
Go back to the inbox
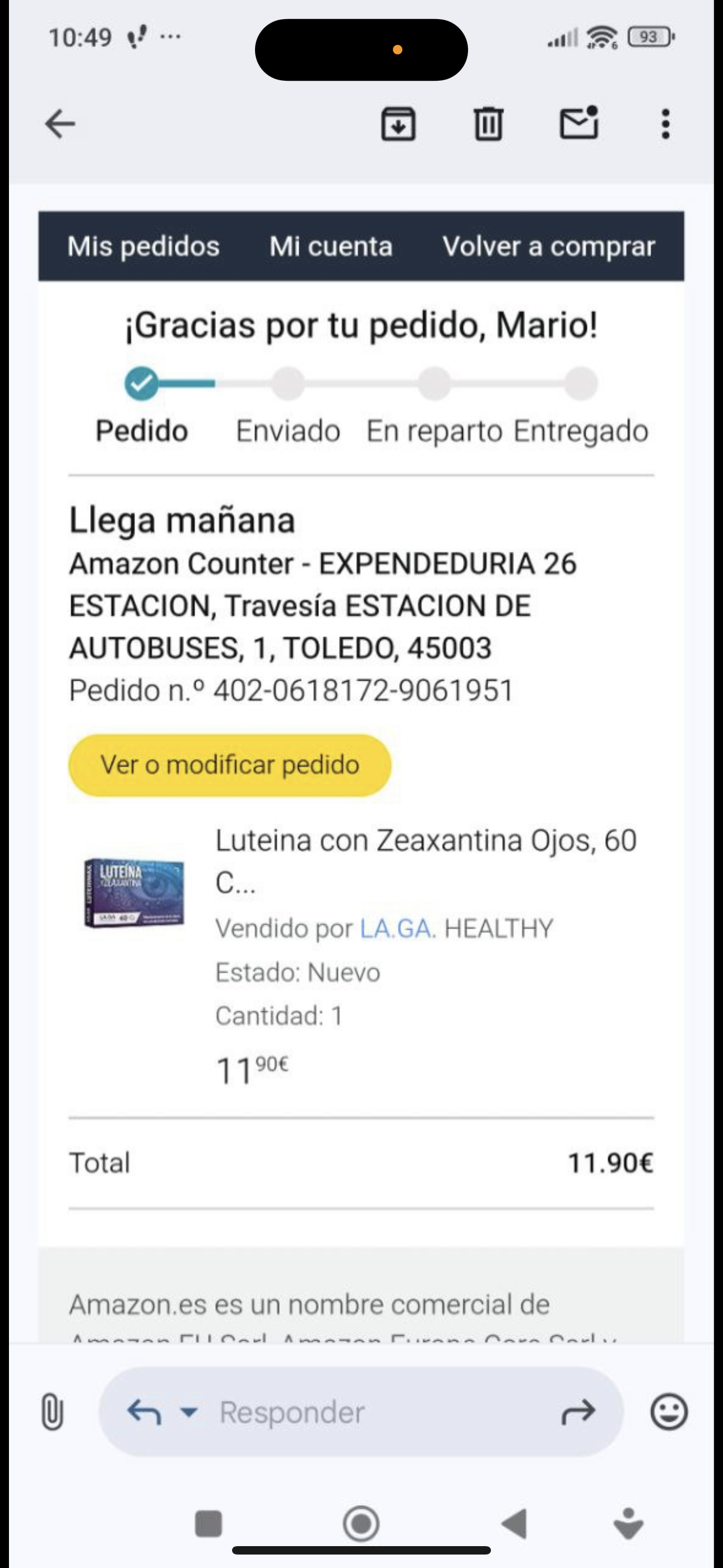coord(59,124)
